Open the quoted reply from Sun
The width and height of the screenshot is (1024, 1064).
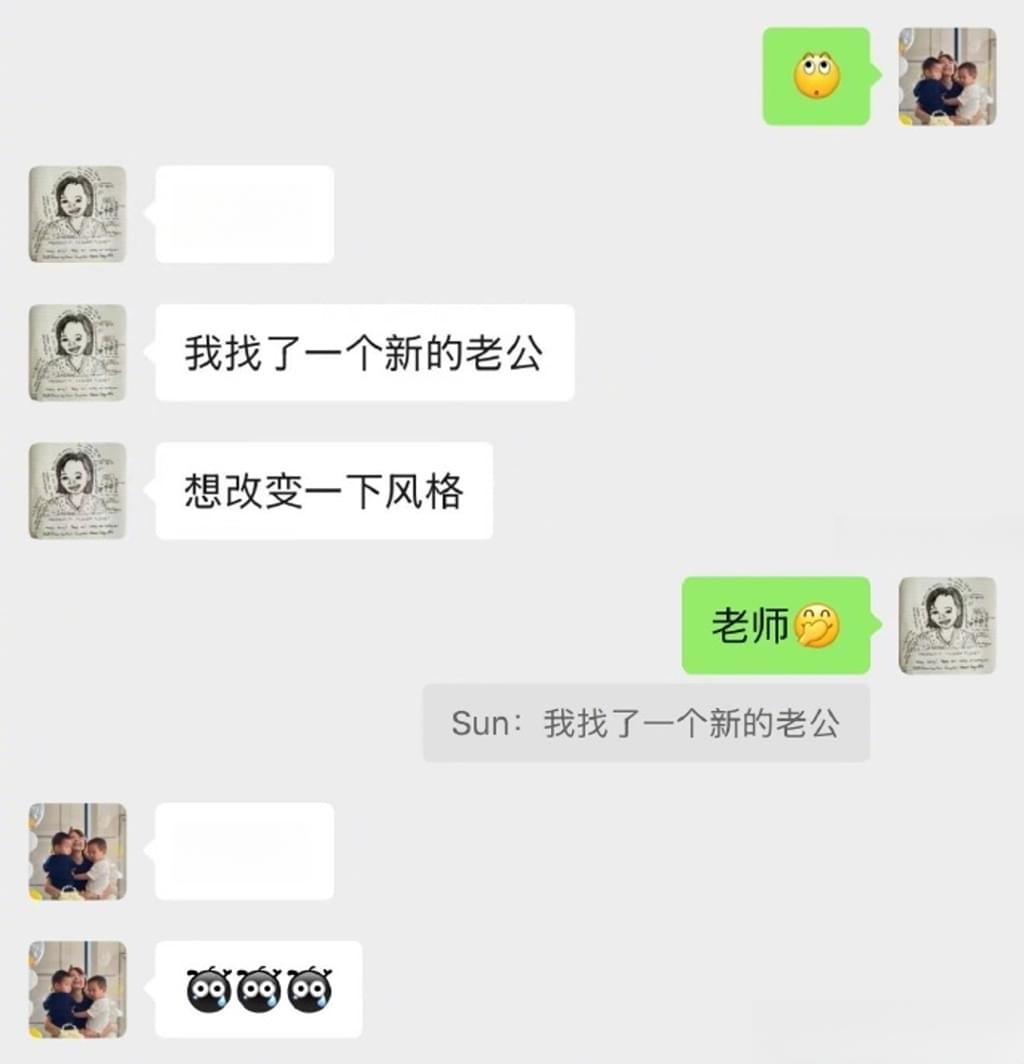coord(645,723)
